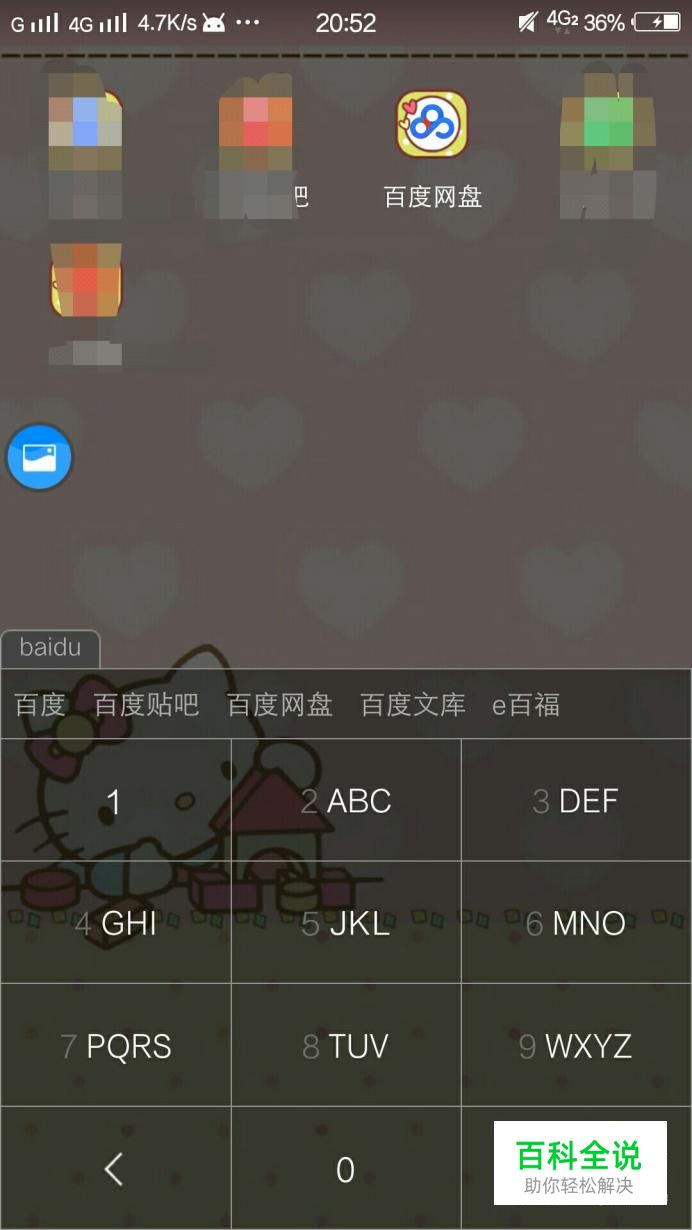Tap the 3 DEF key
The height and width of the screenshot is (1230, 692).
click(x=576, y=801)
